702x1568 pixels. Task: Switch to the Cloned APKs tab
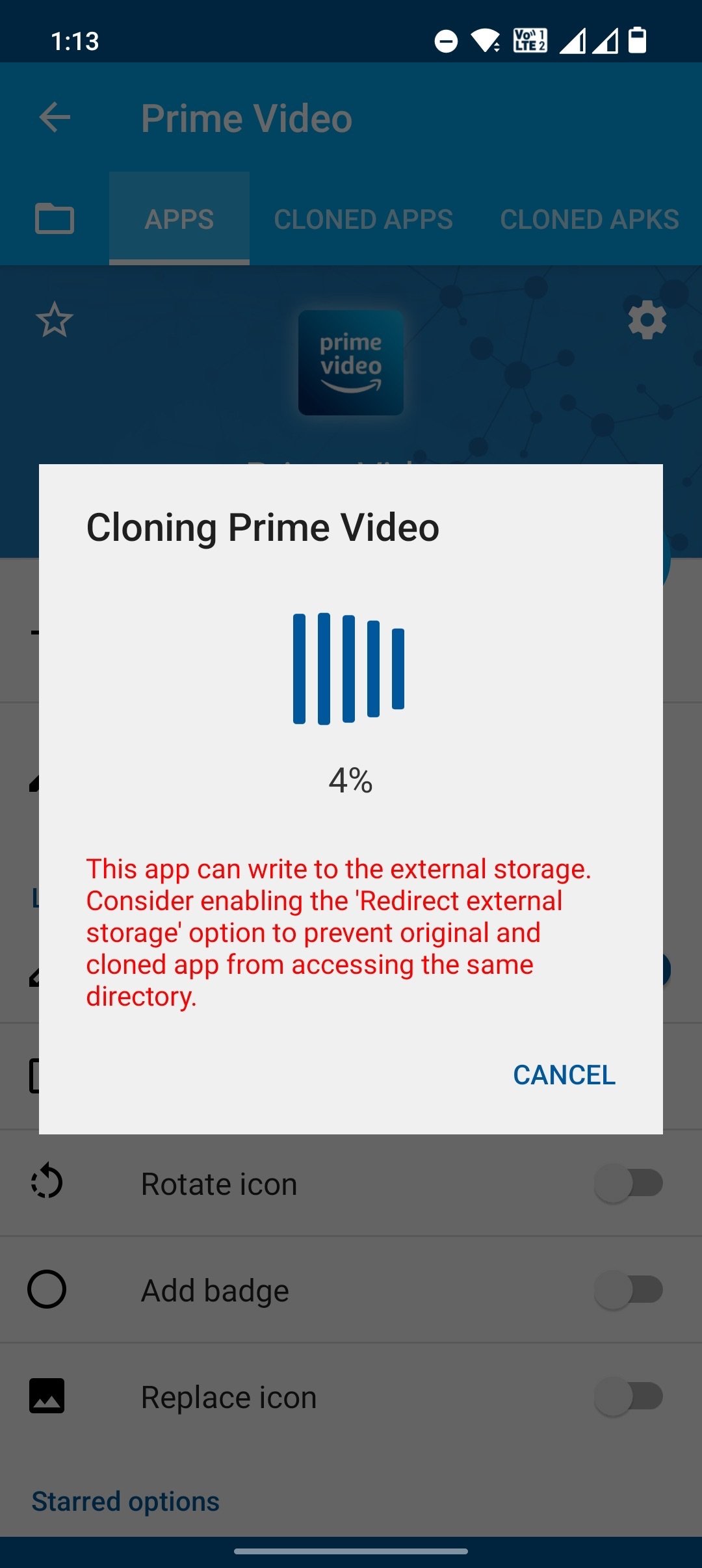(589, 219)
